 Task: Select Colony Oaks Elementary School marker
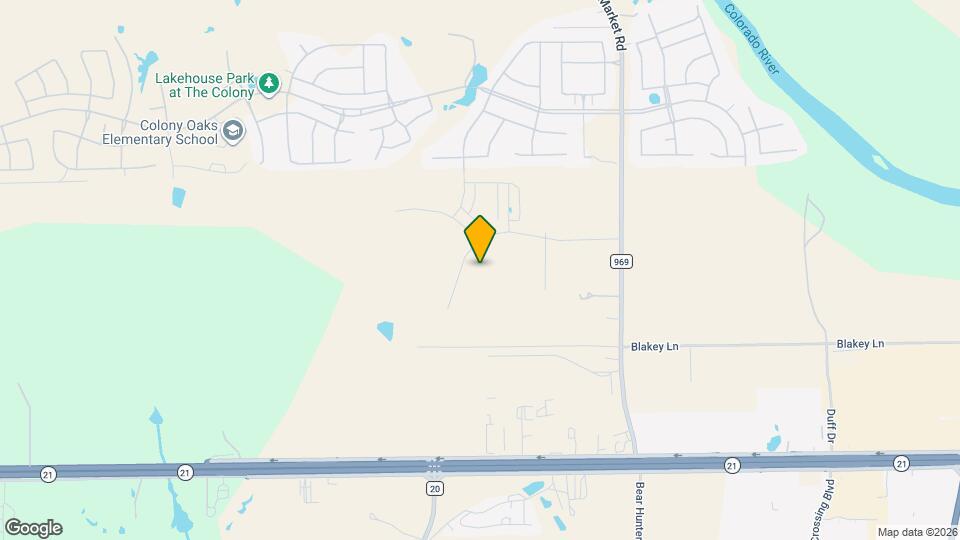point(233,131)
